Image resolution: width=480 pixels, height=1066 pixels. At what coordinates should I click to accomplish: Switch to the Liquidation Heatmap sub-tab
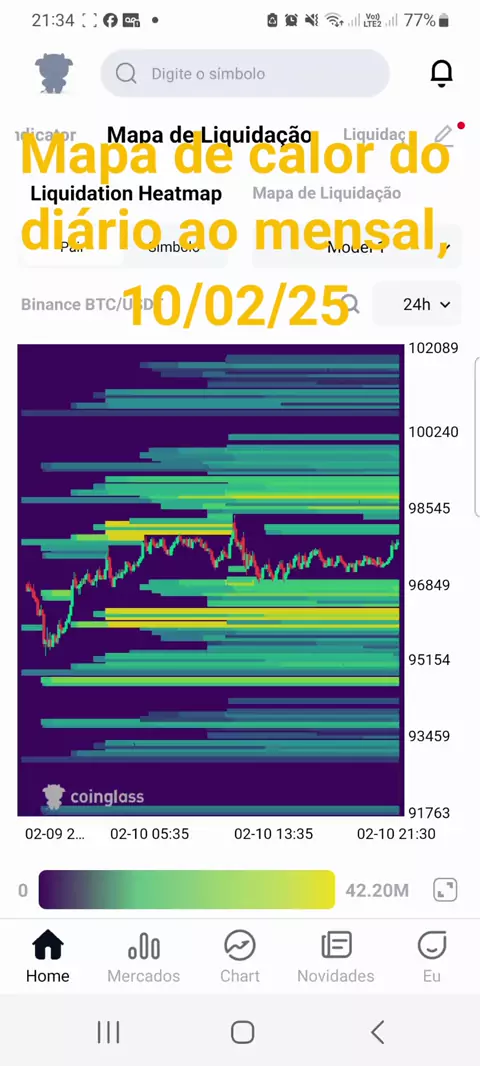pos(126,193)
